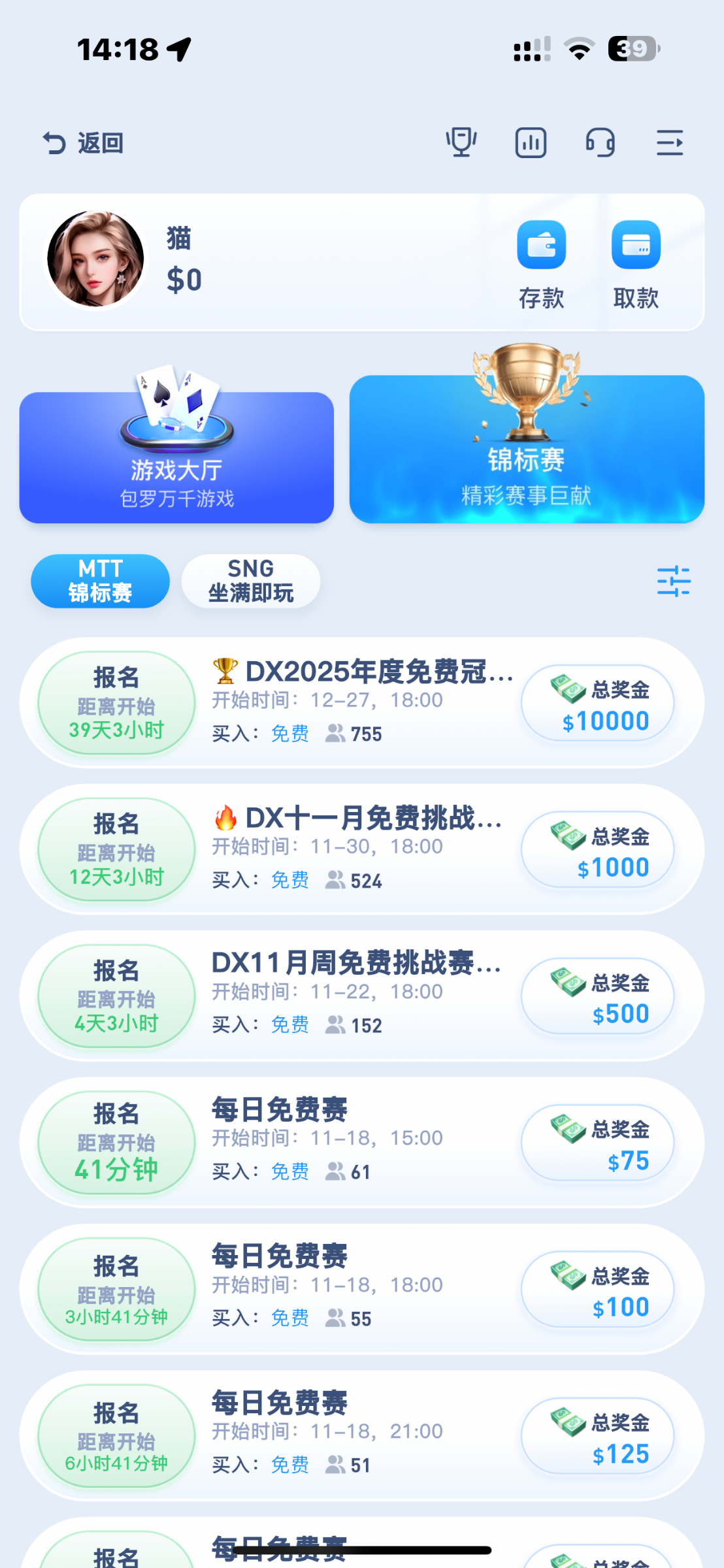This screenshot has height=1568, width=724.
Task: Register for DX2025年度免费冠 tournament
Action: coord(116,703)
